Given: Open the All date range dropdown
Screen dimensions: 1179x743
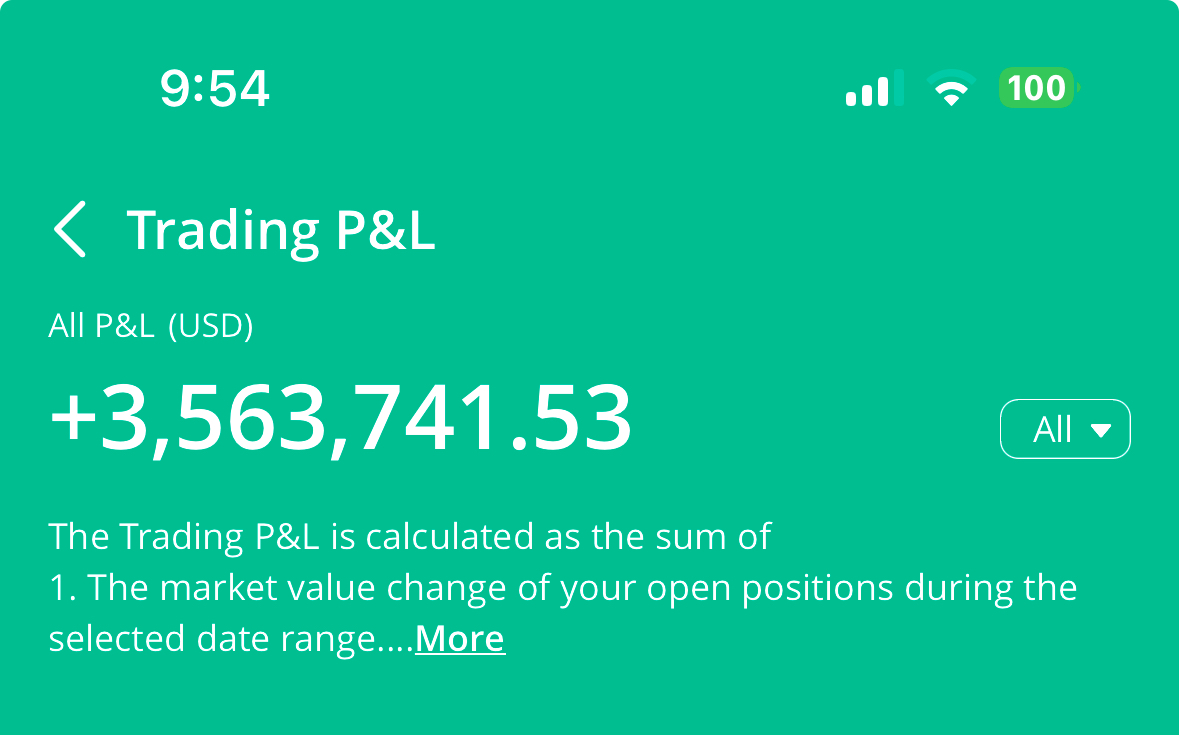Looking at the screenshot, I should (x=1065, y=430).
